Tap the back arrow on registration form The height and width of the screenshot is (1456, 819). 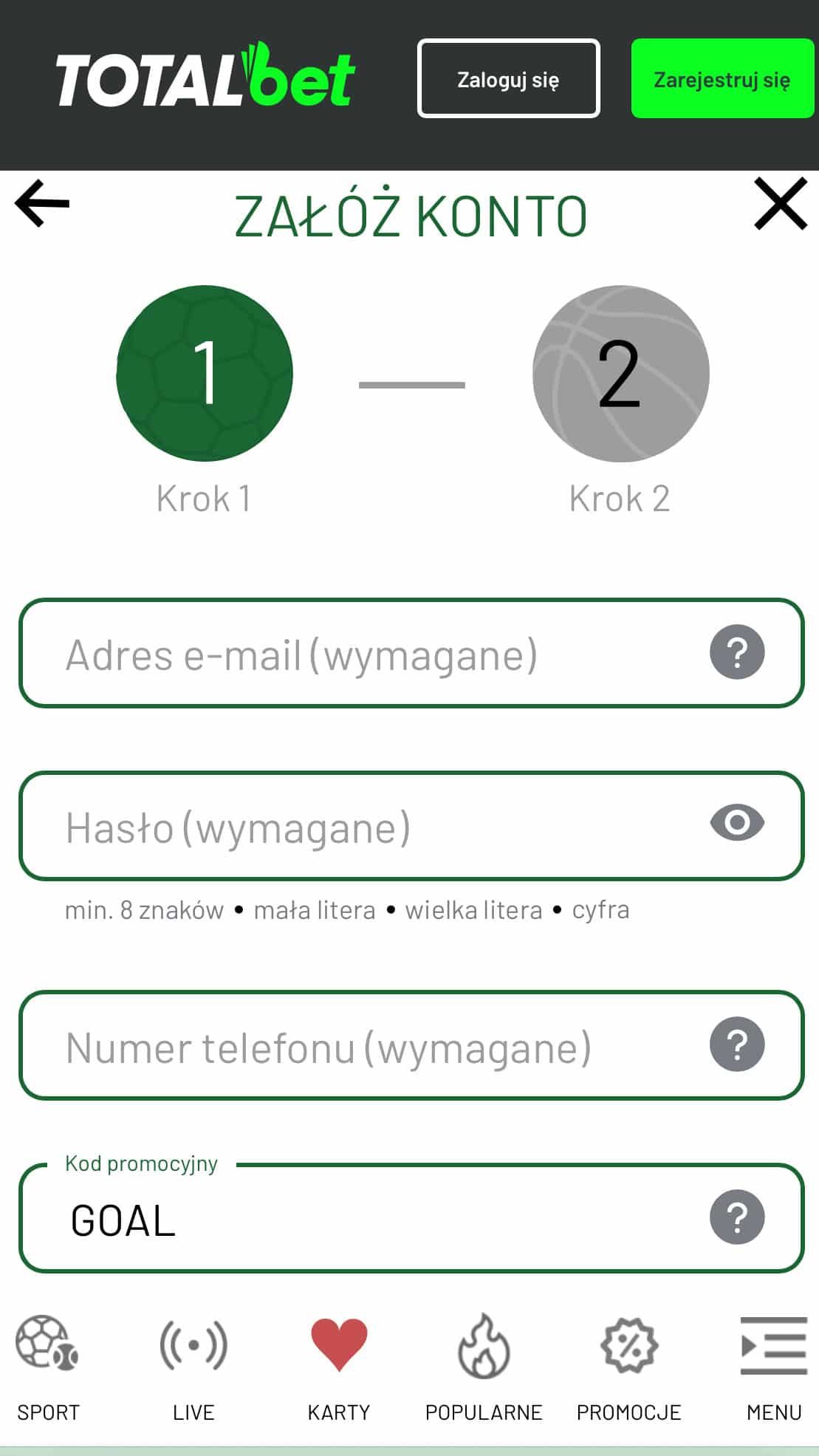[42, 205]
